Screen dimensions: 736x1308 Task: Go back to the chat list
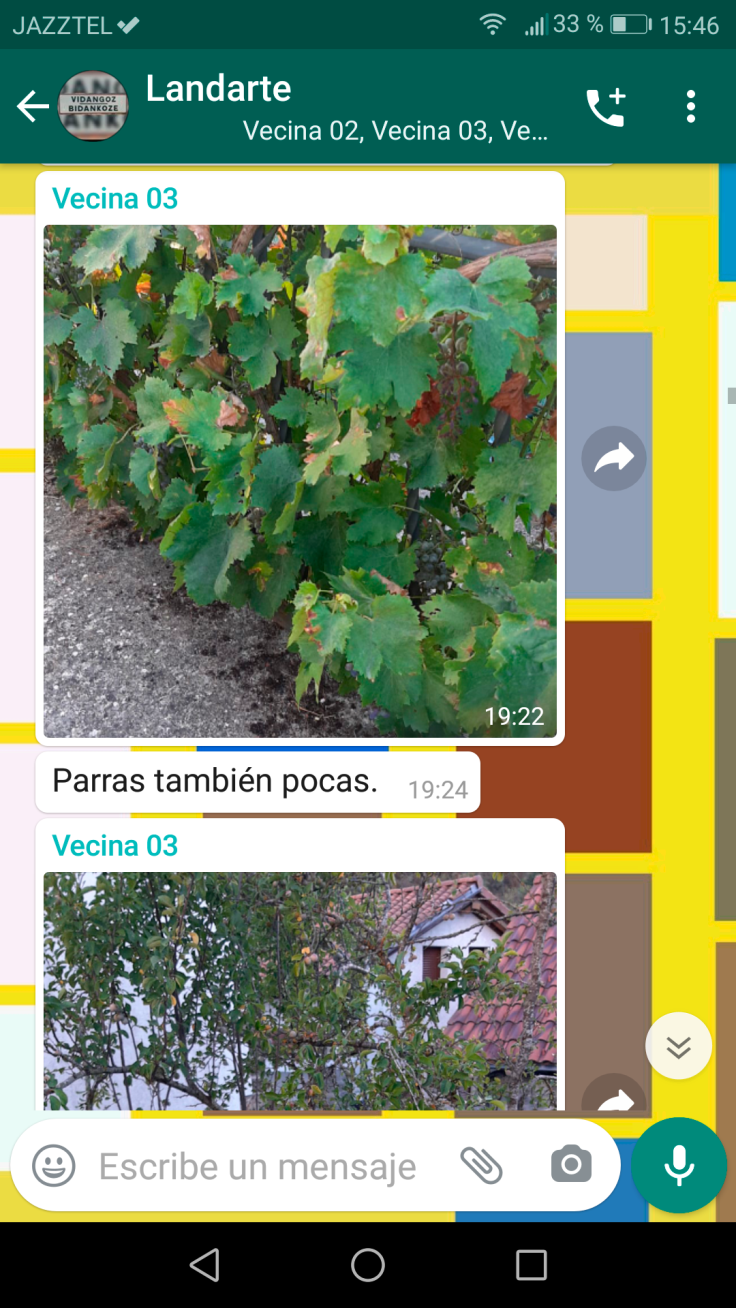32,106
